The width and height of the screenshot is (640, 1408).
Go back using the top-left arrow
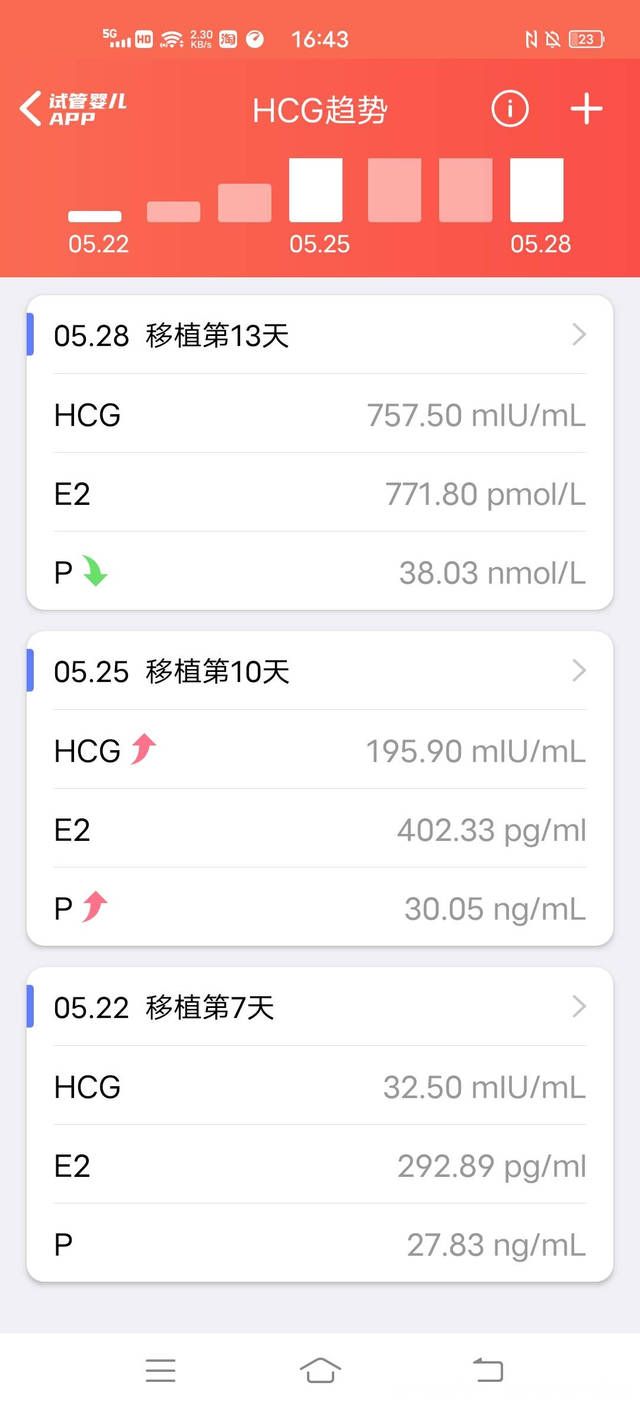point(32,108)
